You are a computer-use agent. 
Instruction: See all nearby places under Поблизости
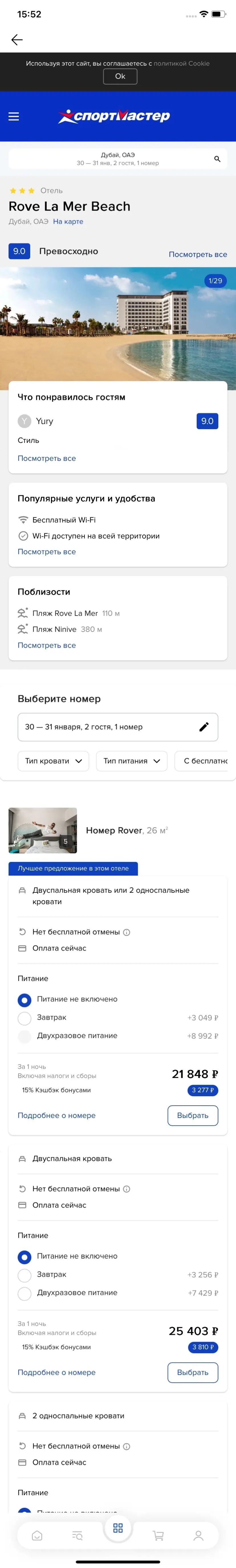(47, 645)
